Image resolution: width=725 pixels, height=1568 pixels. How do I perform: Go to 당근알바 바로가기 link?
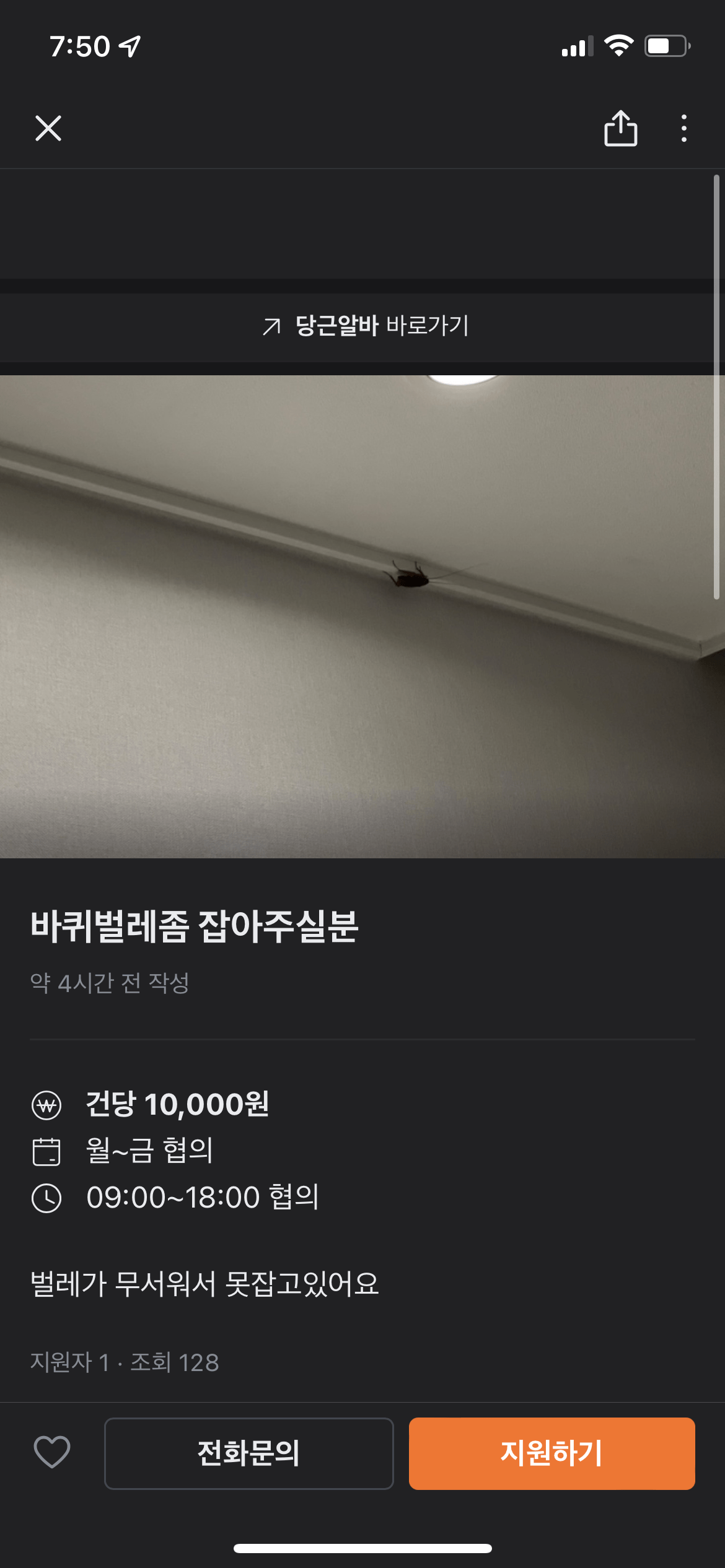pyautogui.click(x=365, y=326)
